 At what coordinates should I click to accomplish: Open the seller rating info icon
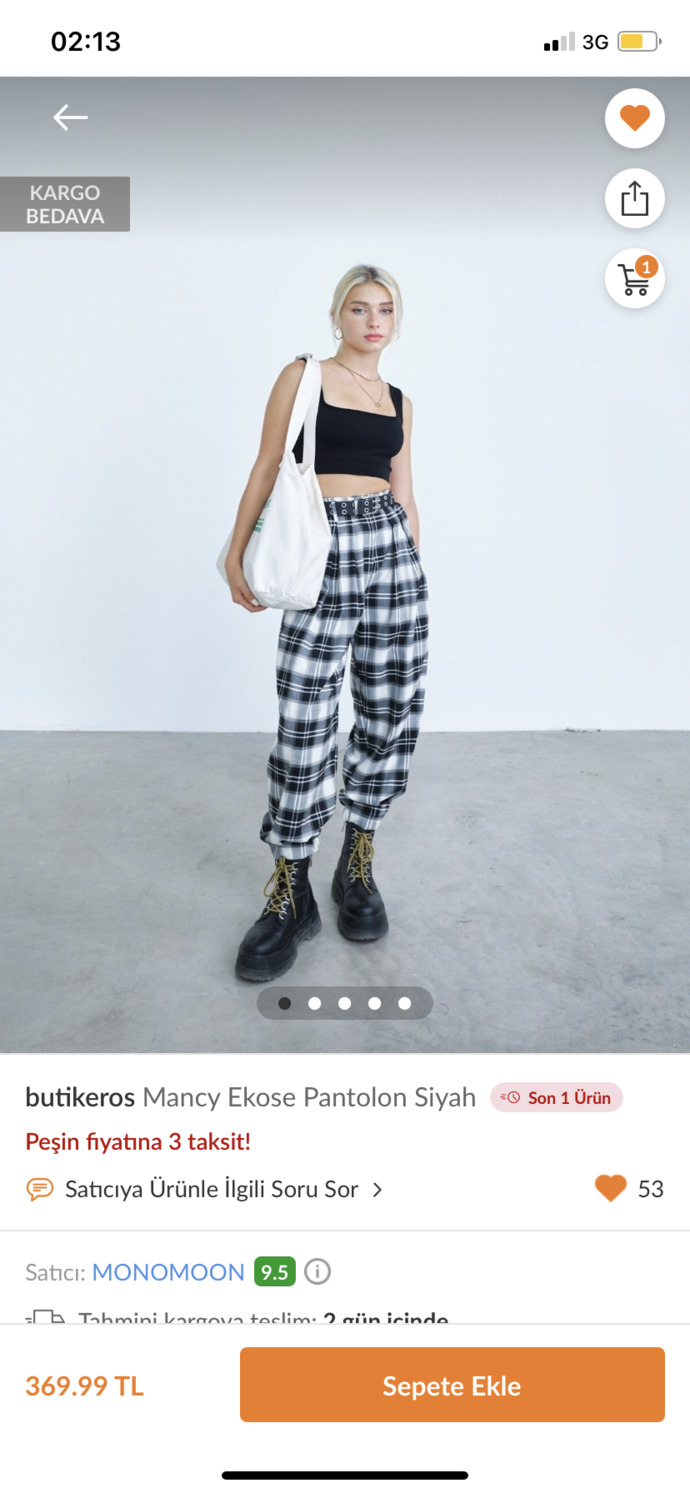tap(317, 1272)
